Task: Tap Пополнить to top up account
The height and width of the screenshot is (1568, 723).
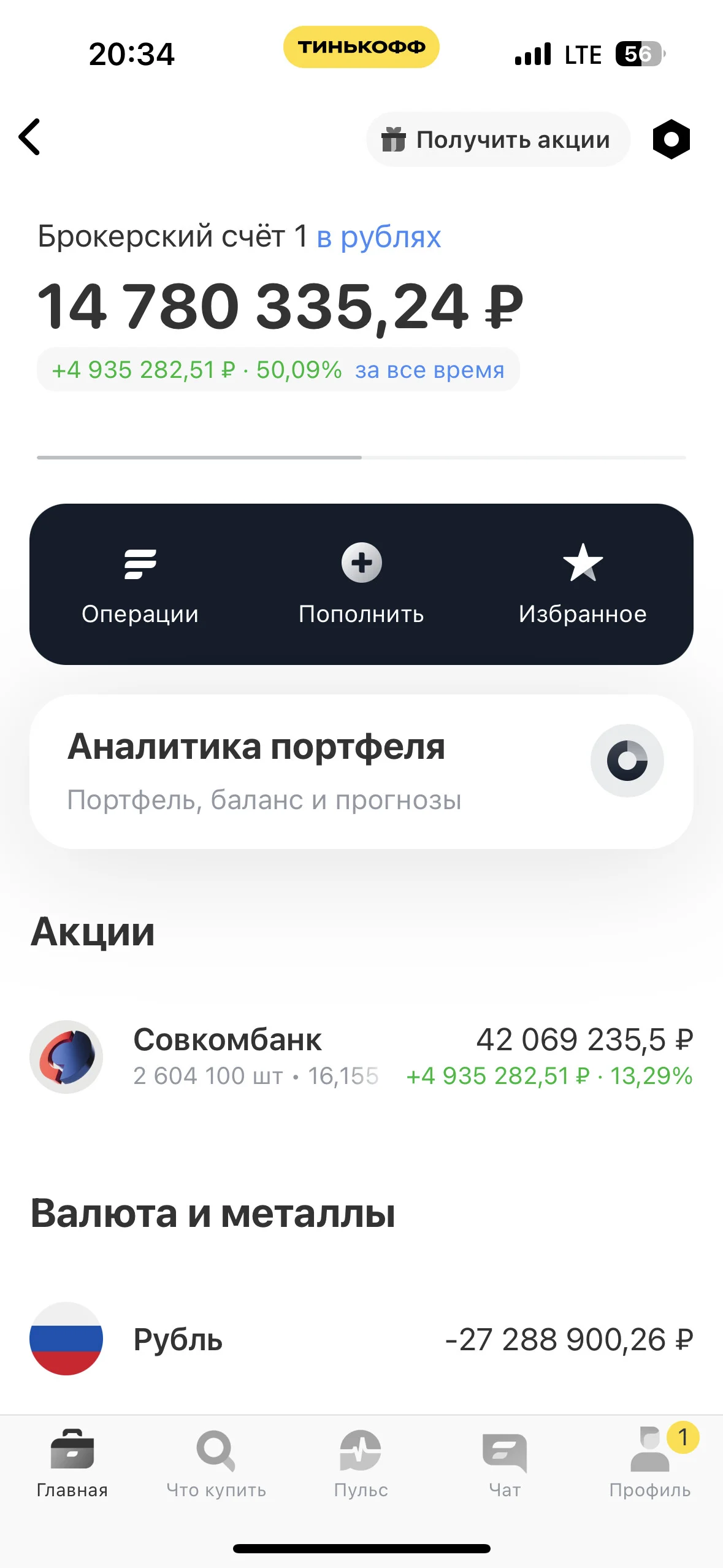Action: 361,585
